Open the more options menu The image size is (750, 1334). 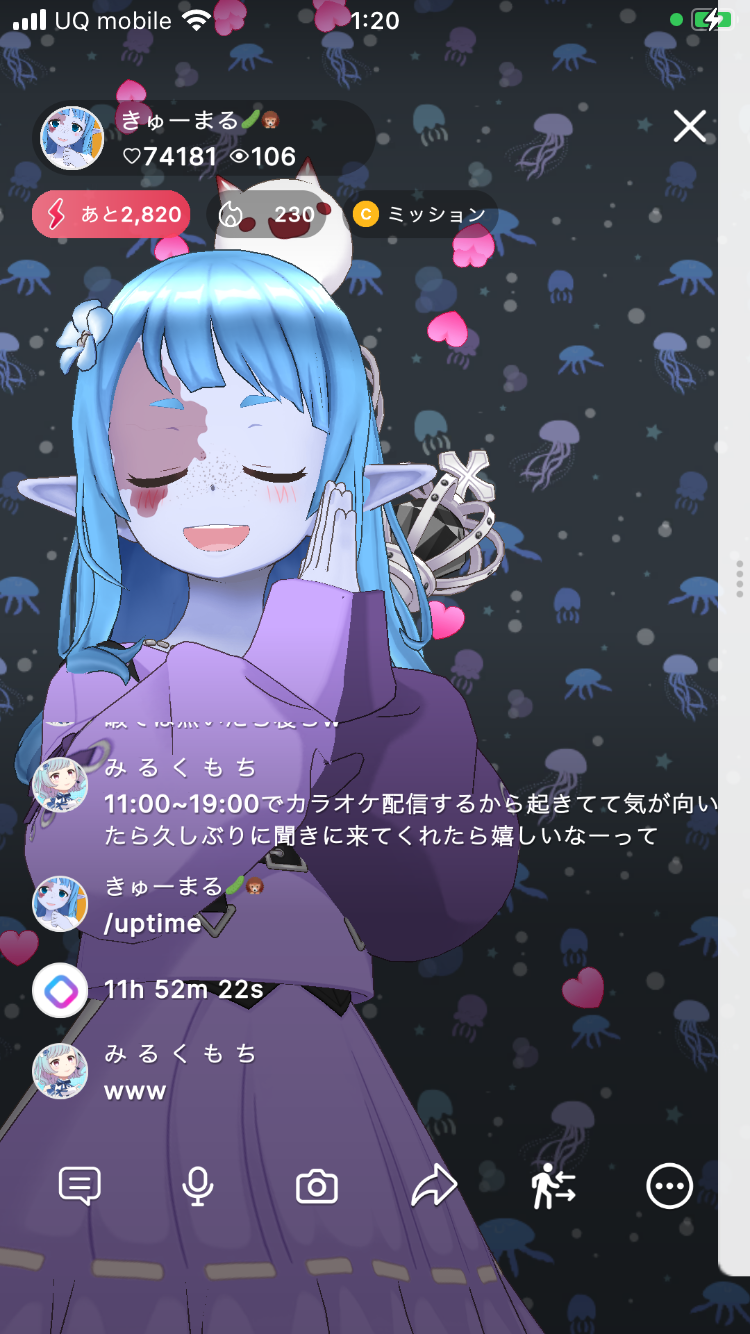[x=669, y=1187]
